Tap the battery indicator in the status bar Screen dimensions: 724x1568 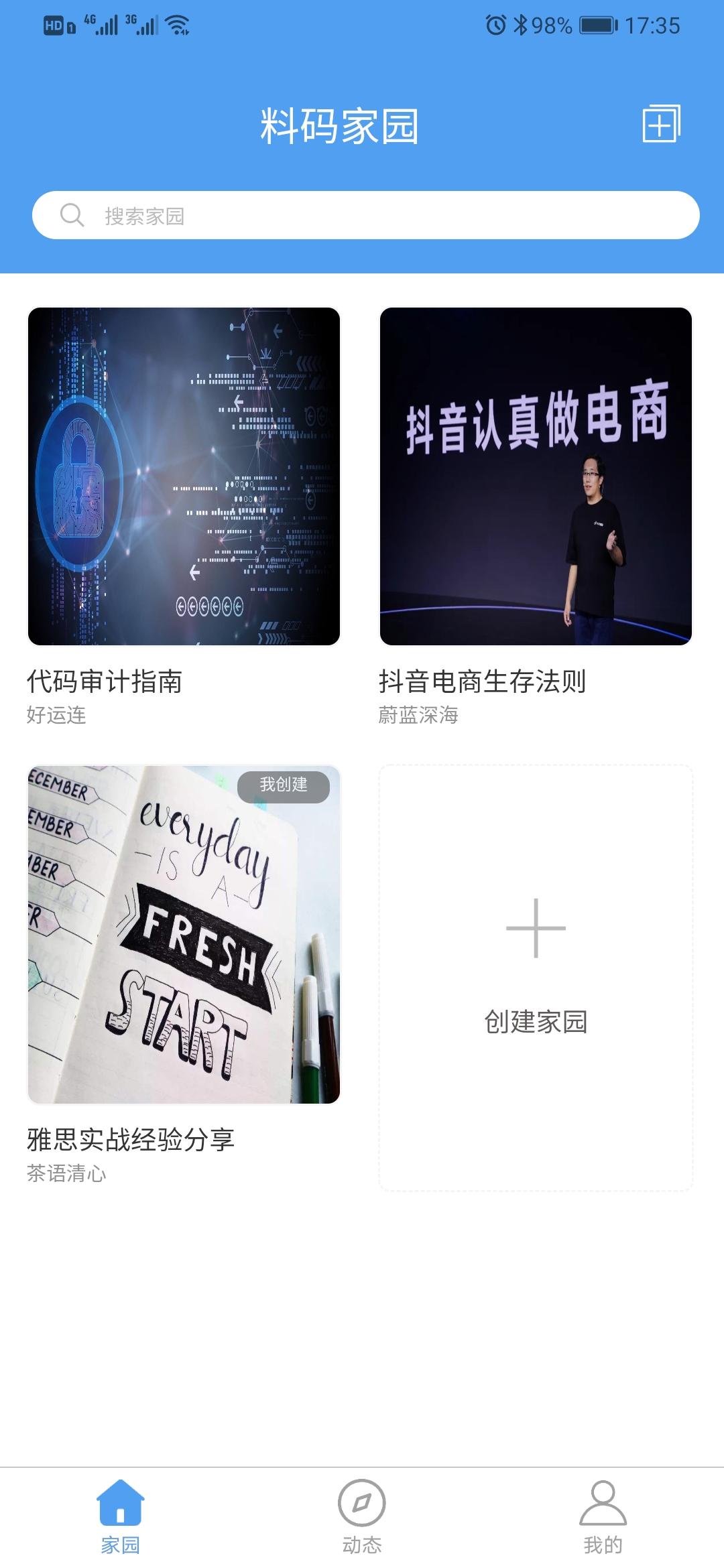point(597,25)
